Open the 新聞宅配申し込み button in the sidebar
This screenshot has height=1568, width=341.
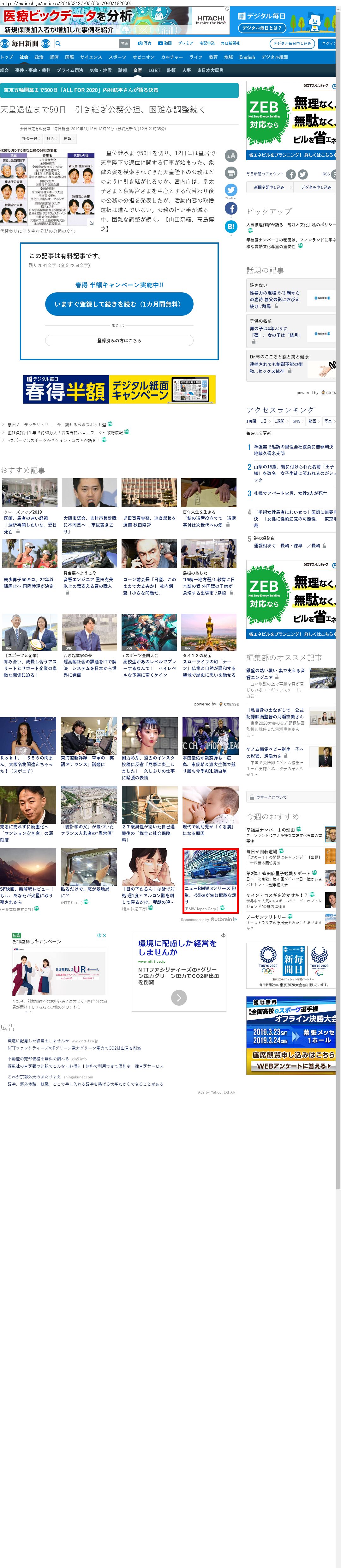(x=269, y=187)
